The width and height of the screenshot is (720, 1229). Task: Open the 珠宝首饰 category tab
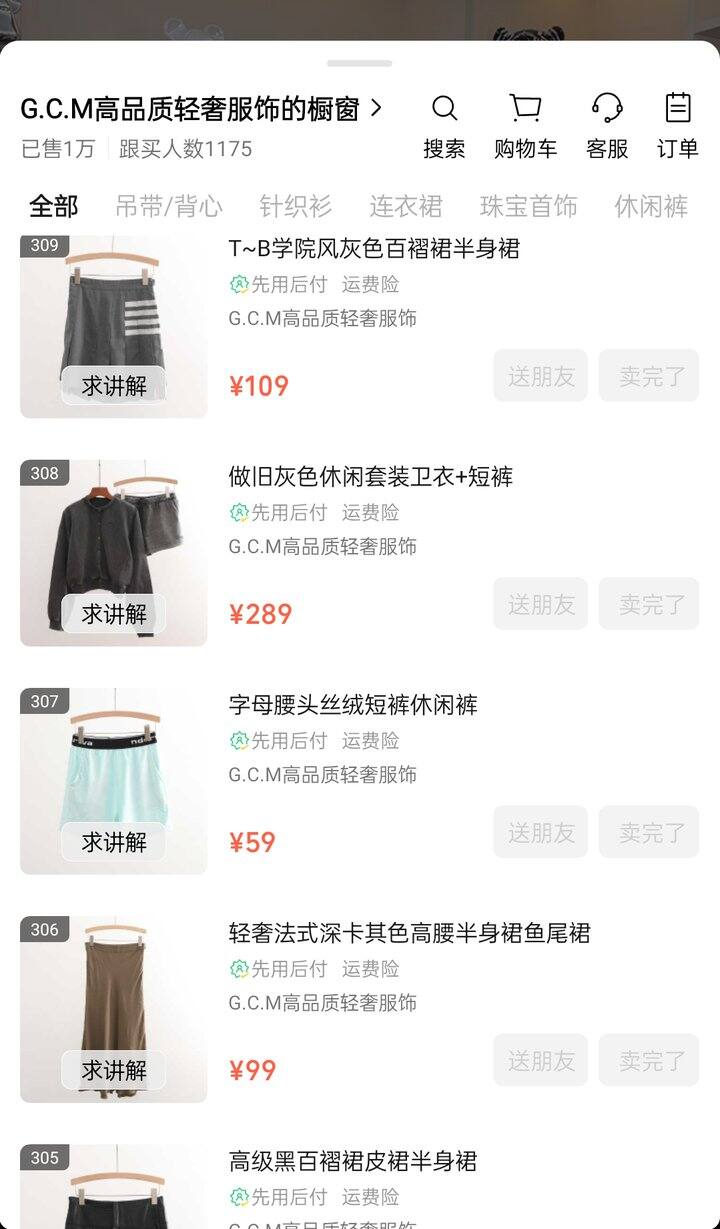[x=528, y=206]
